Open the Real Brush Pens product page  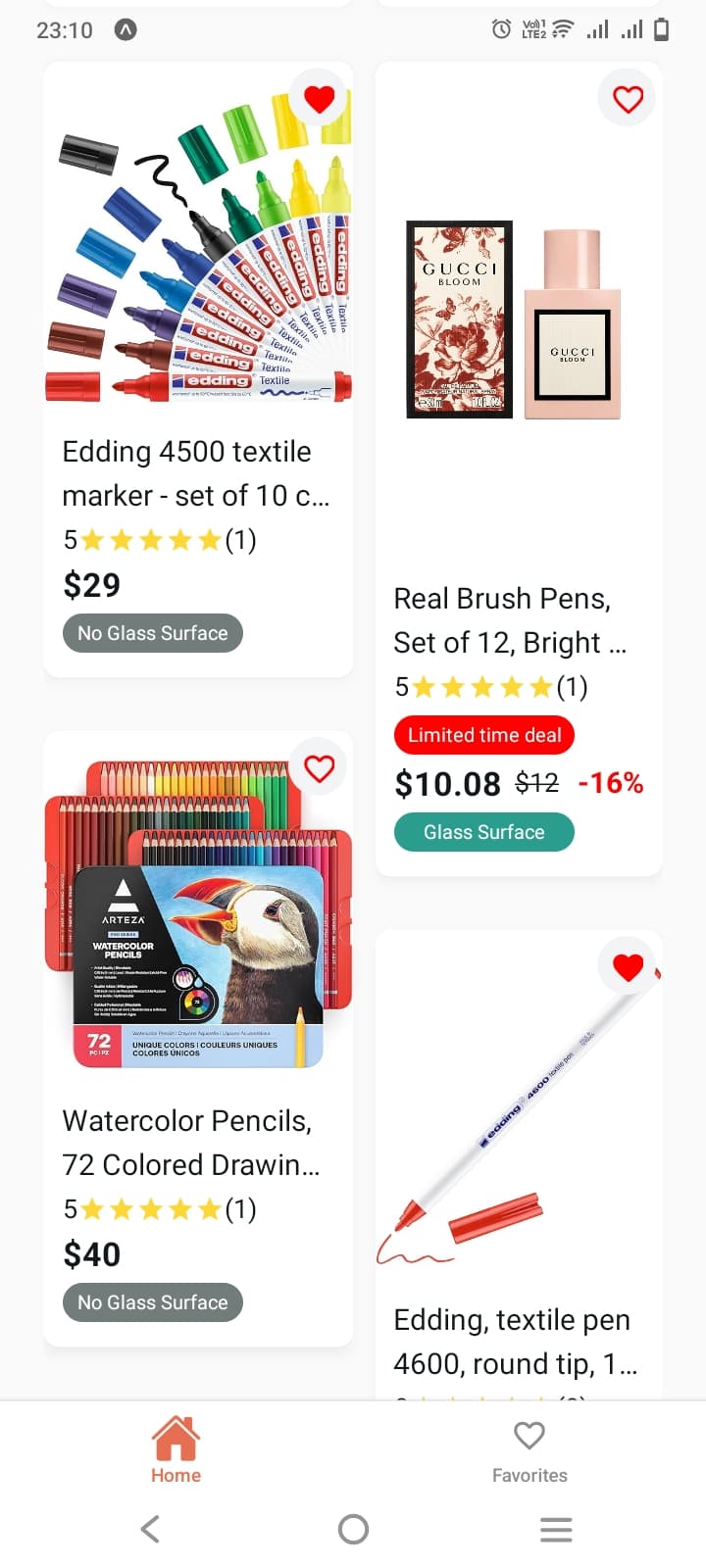coord(512,620)
